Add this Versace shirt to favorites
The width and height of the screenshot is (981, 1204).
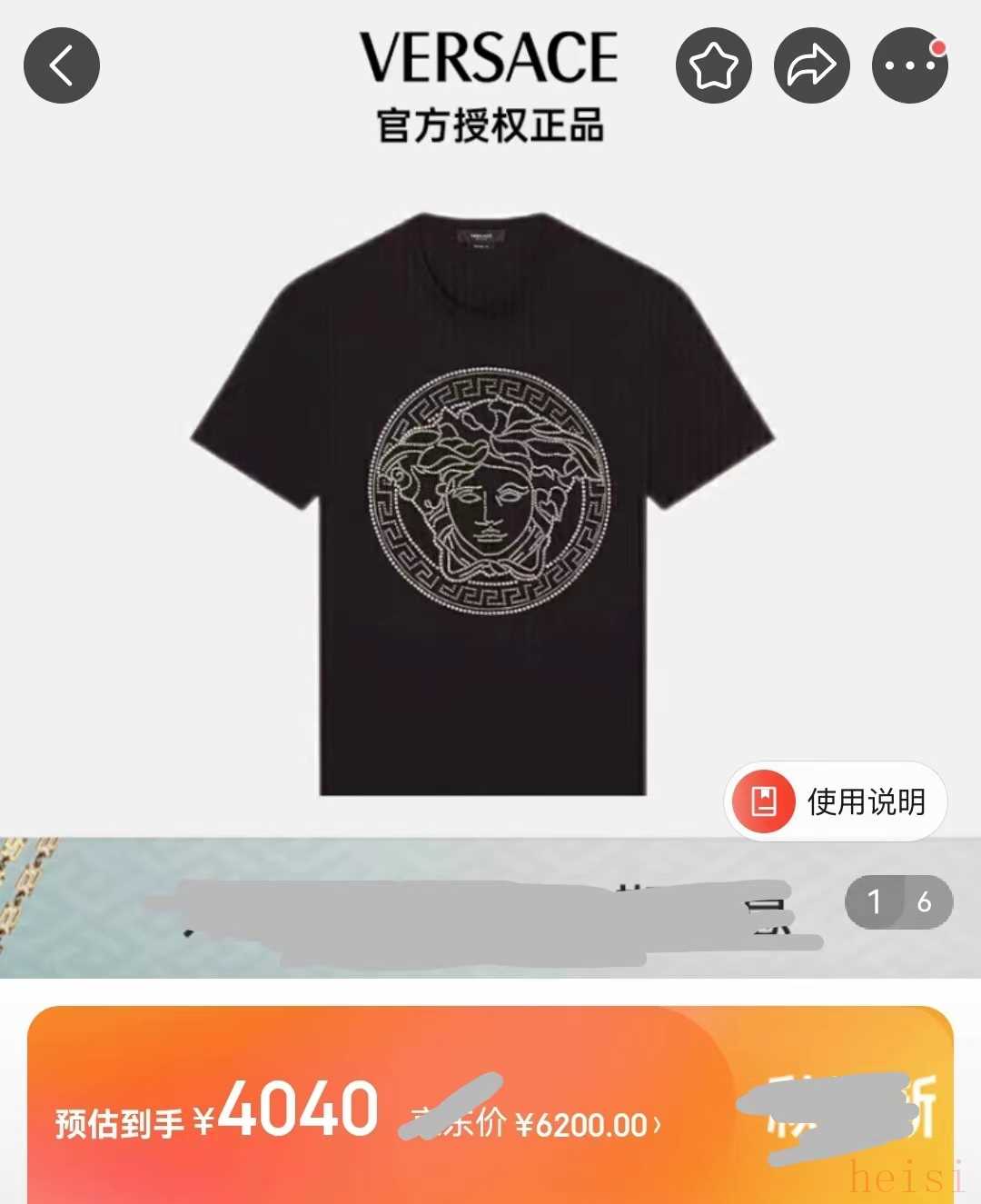(713, 65)
